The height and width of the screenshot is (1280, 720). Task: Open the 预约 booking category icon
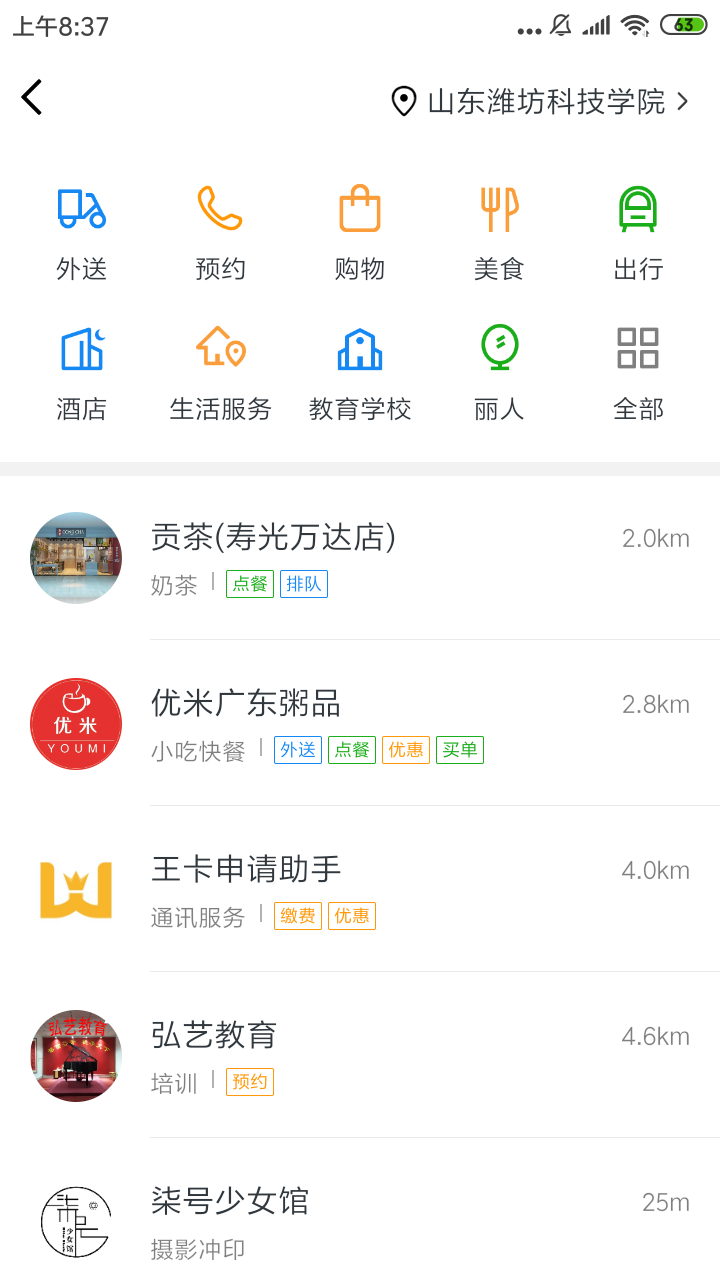point(220,210)
